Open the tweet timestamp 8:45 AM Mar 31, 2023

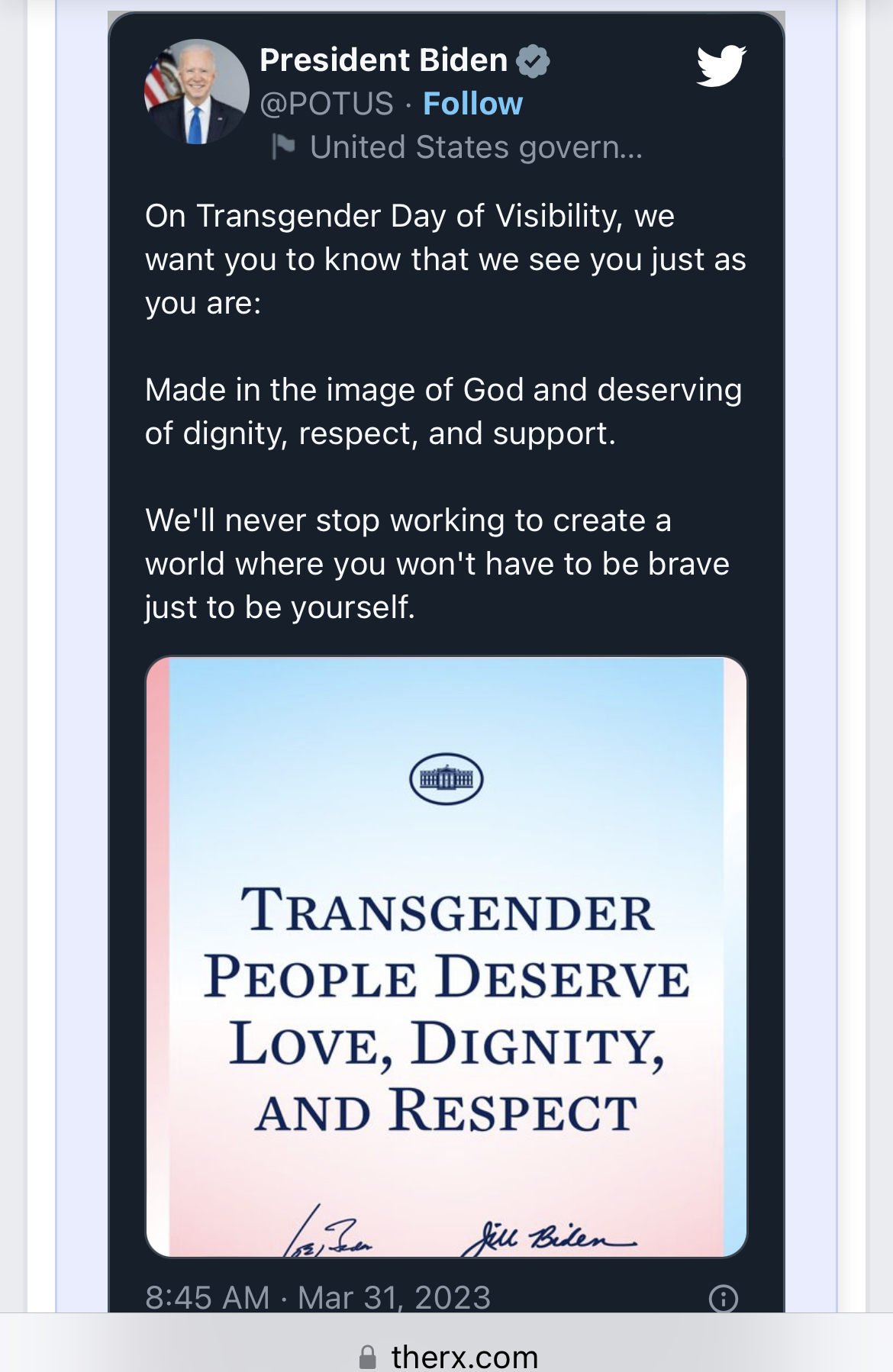click(318, 1297)
